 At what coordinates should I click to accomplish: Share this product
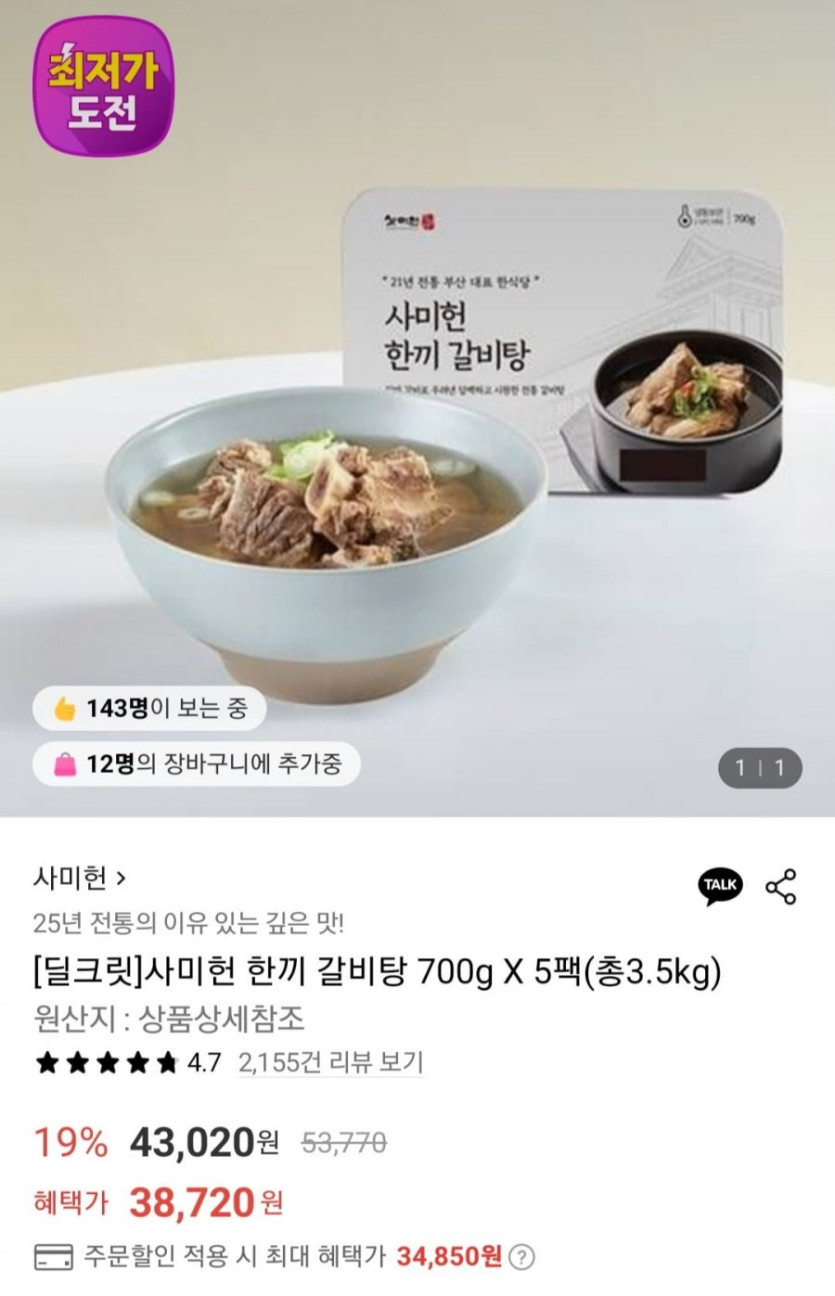[x=781, y=887]
